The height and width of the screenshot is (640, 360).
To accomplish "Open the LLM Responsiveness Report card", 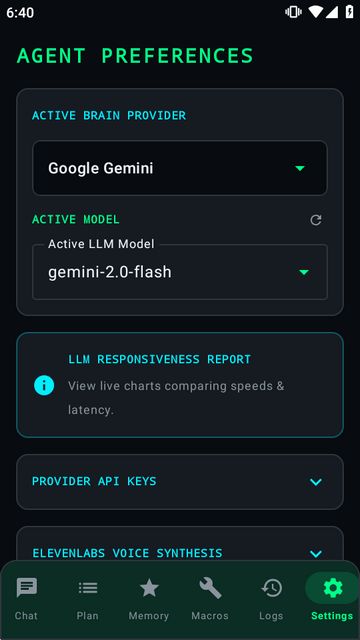I will tap(180, 385).
